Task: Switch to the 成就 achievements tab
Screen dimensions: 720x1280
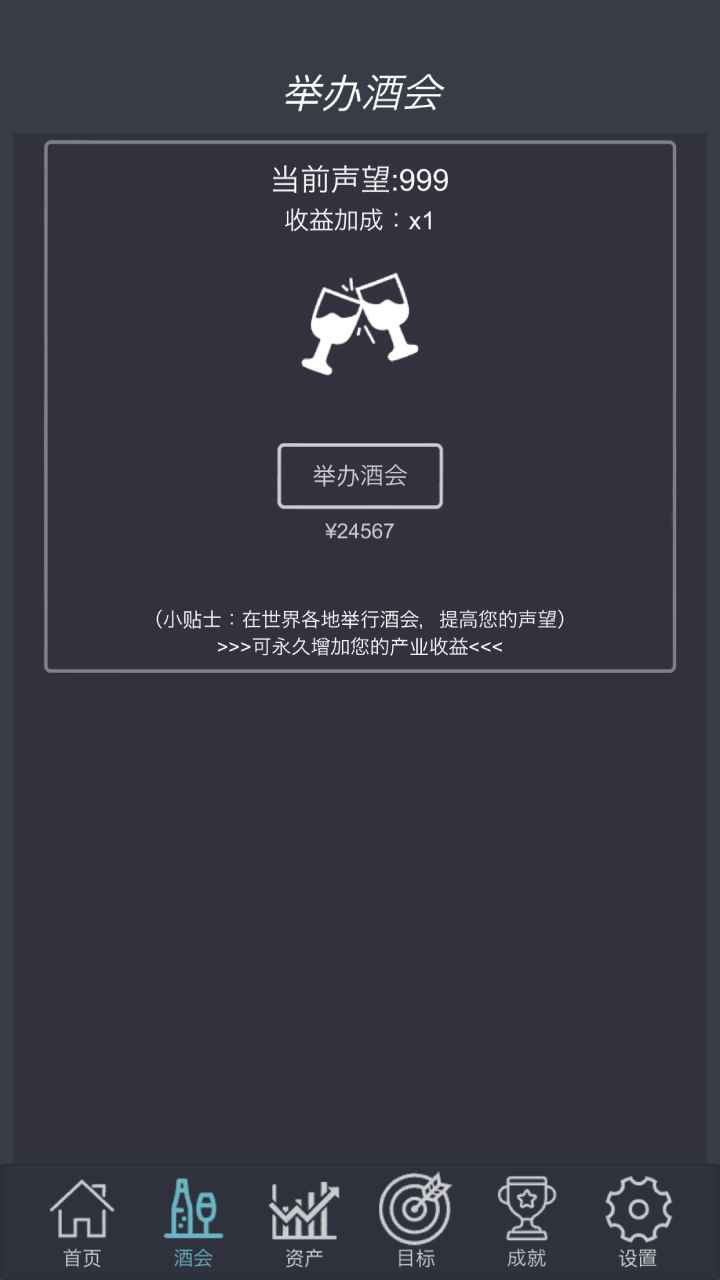Action: [527, 1220]
